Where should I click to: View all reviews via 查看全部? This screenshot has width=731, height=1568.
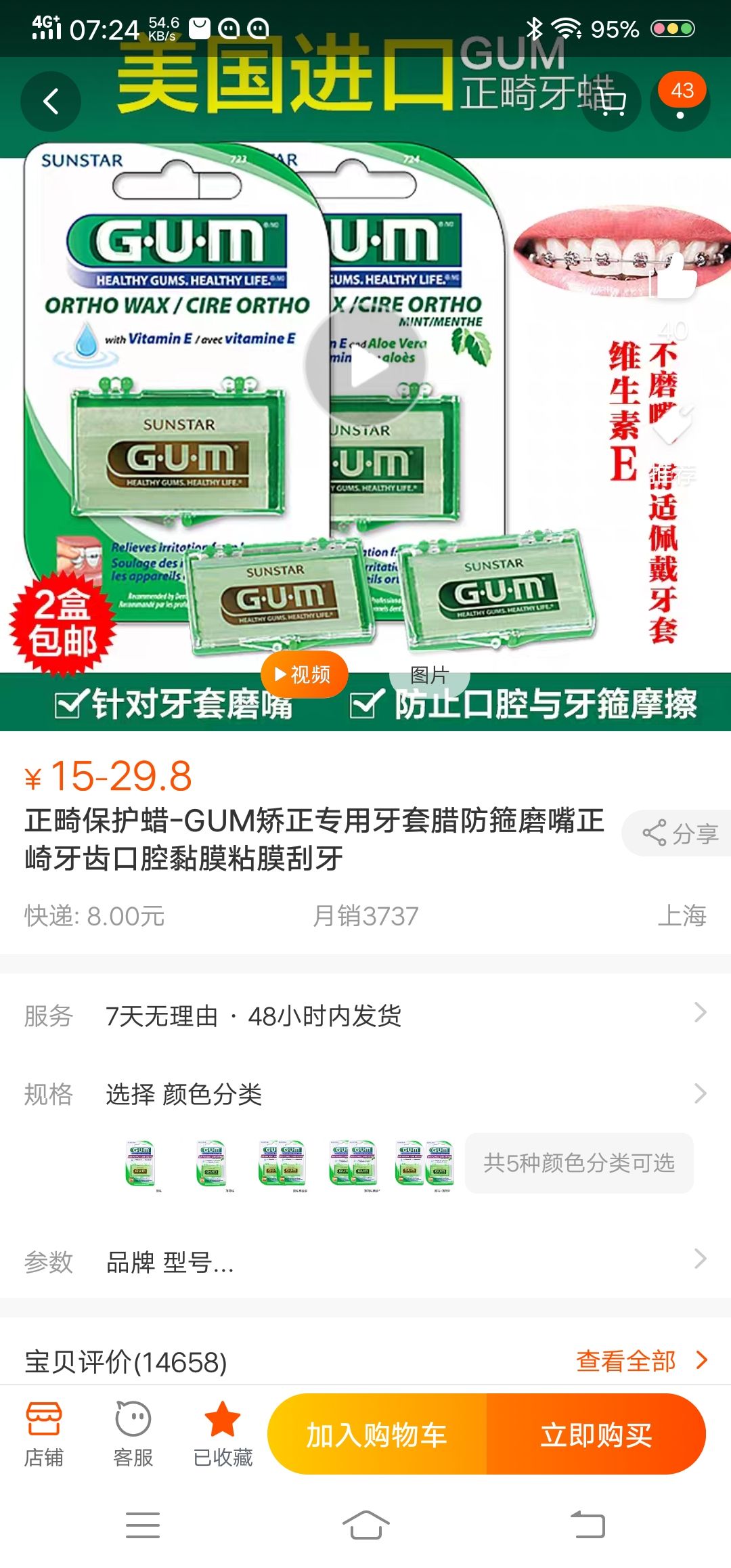(640, 1361)
